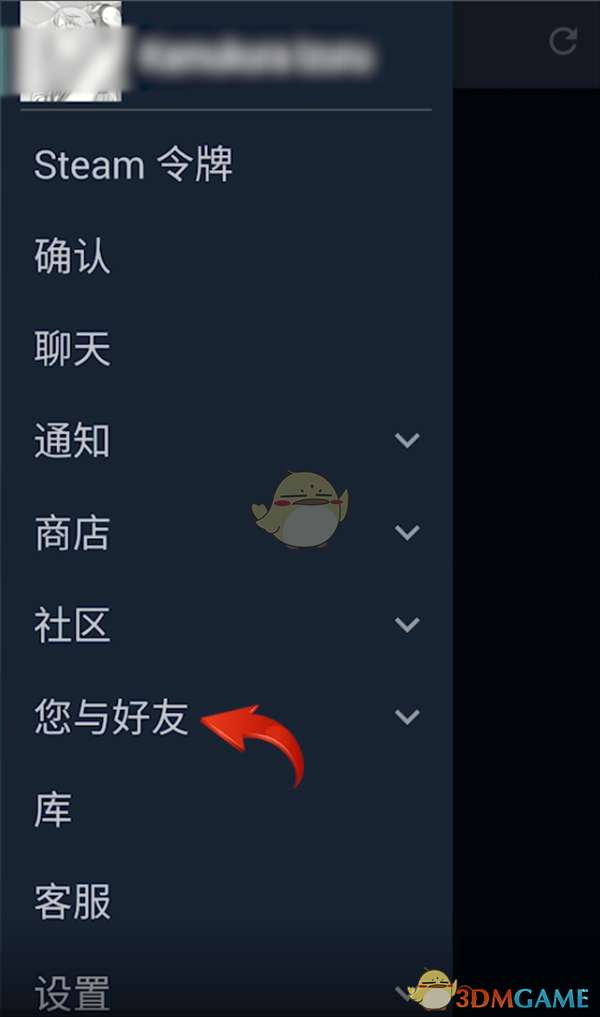Open the 库 library
This screenshot has height=1017, width=600.
(x=53, y=809)
